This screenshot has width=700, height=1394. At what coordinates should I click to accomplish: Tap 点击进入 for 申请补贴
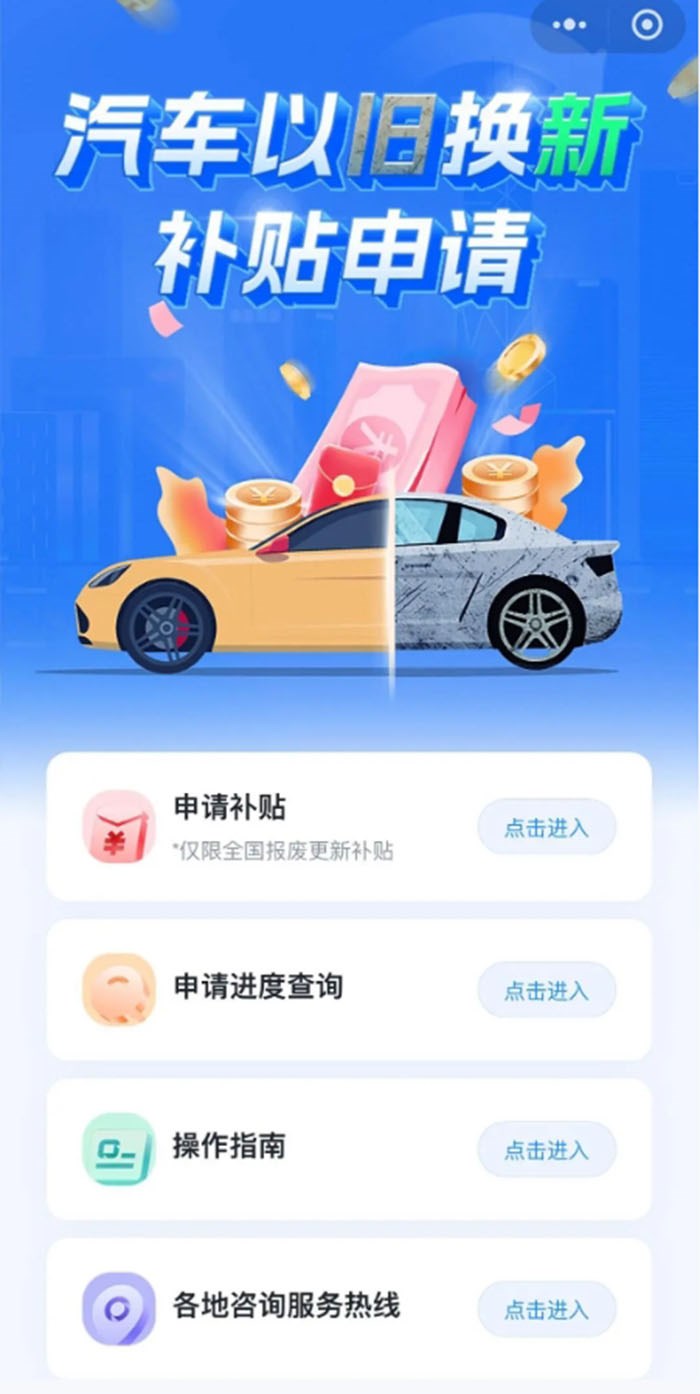(x=546, y=827)
